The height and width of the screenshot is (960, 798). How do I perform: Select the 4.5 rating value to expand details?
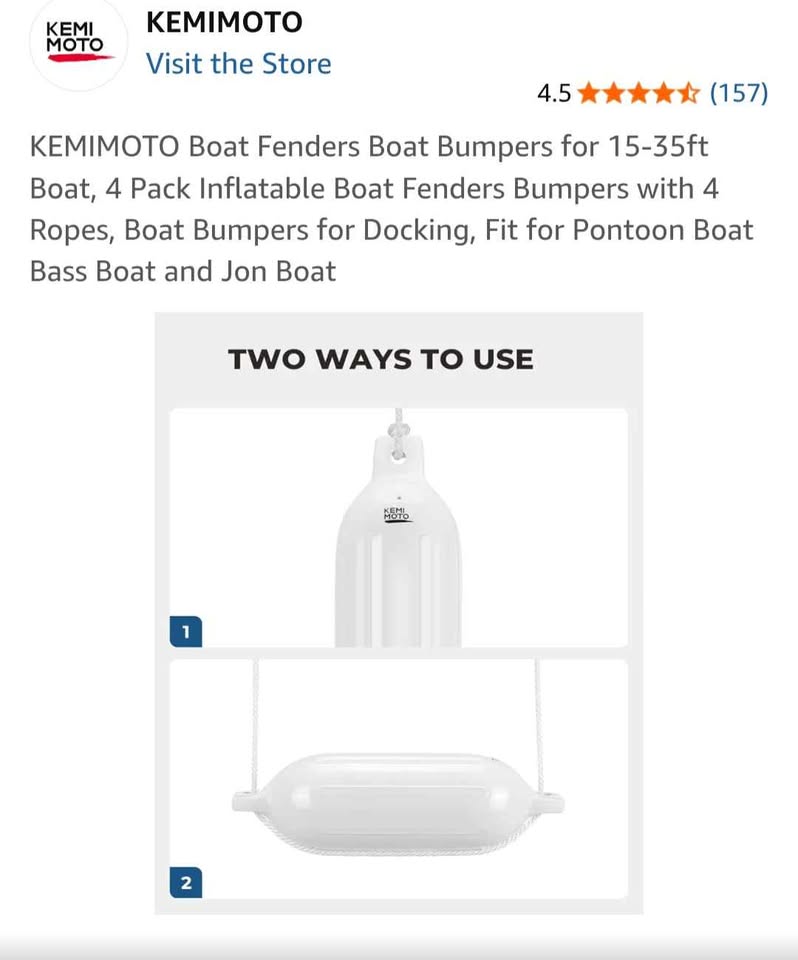(x=554, y=93)
